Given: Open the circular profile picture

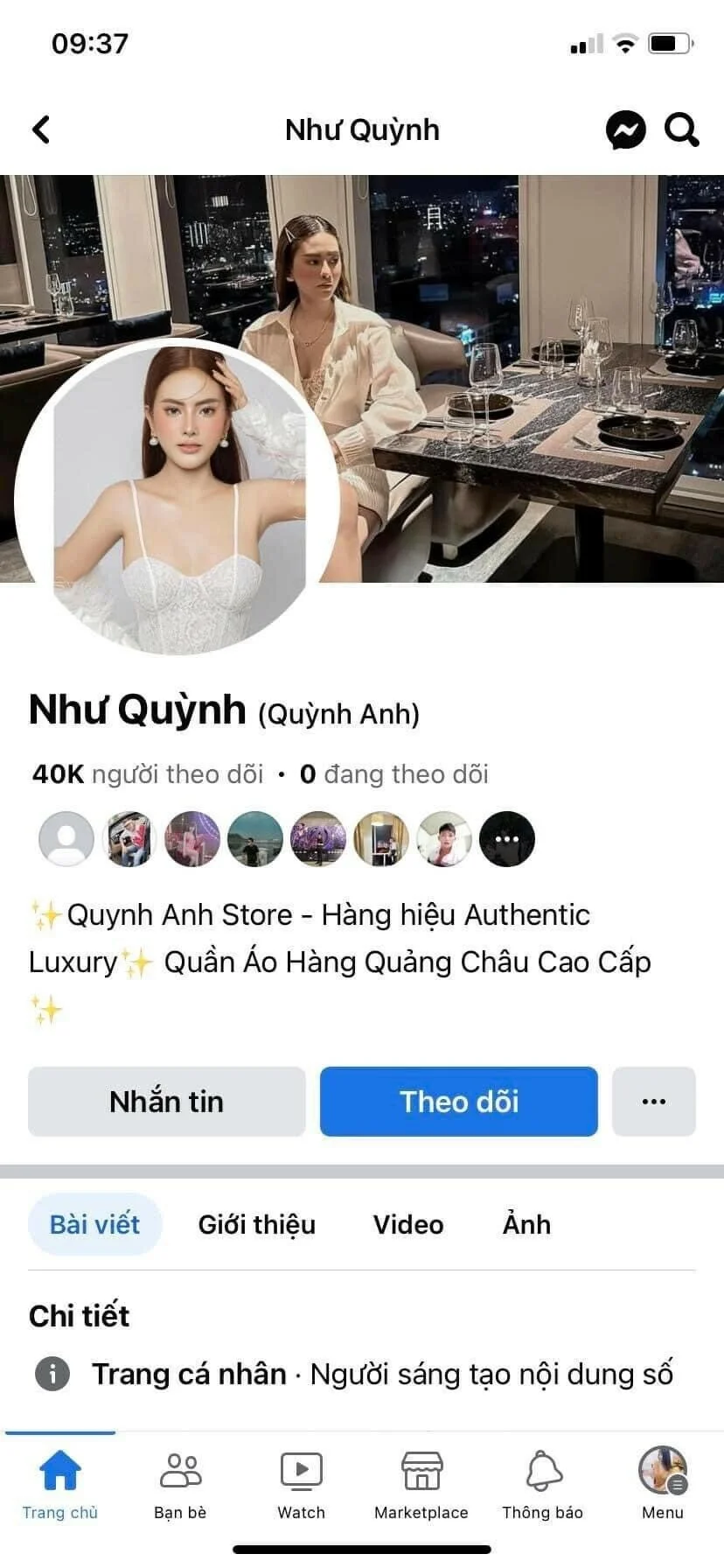Looking at the screenshot, I should tap(178, 499).
